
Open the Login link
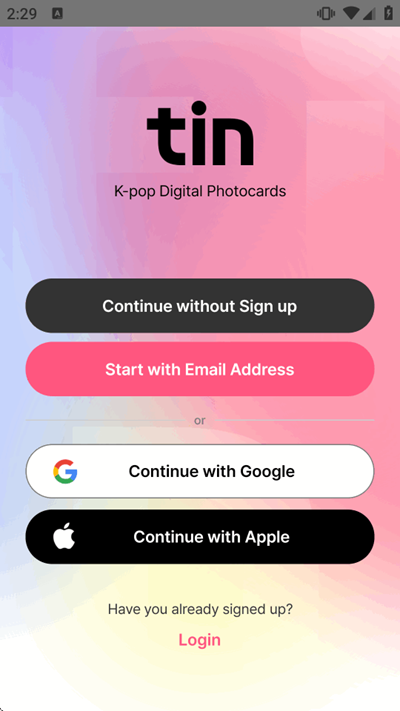pos(200,640)
